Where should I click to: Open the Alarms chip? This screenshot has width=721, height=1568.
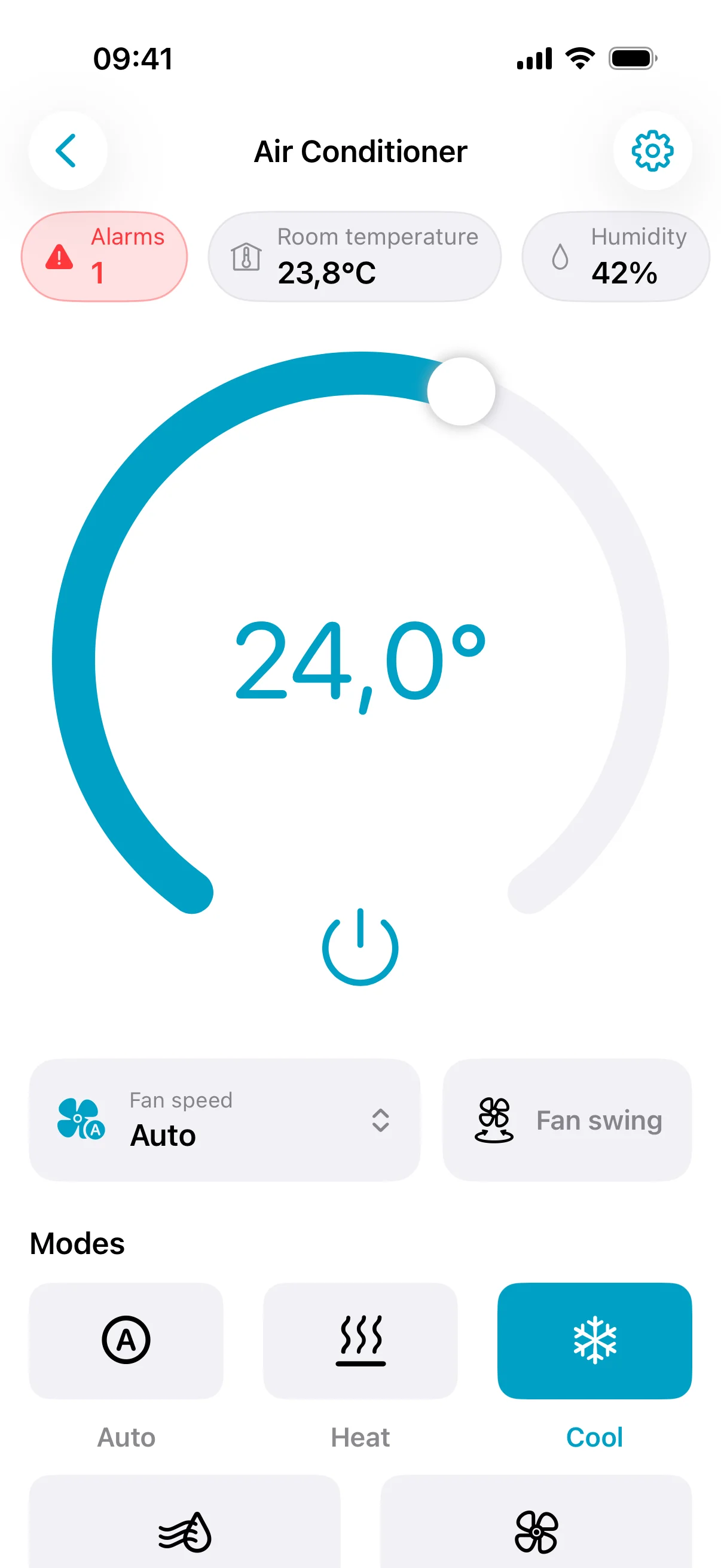pos(104,257)
